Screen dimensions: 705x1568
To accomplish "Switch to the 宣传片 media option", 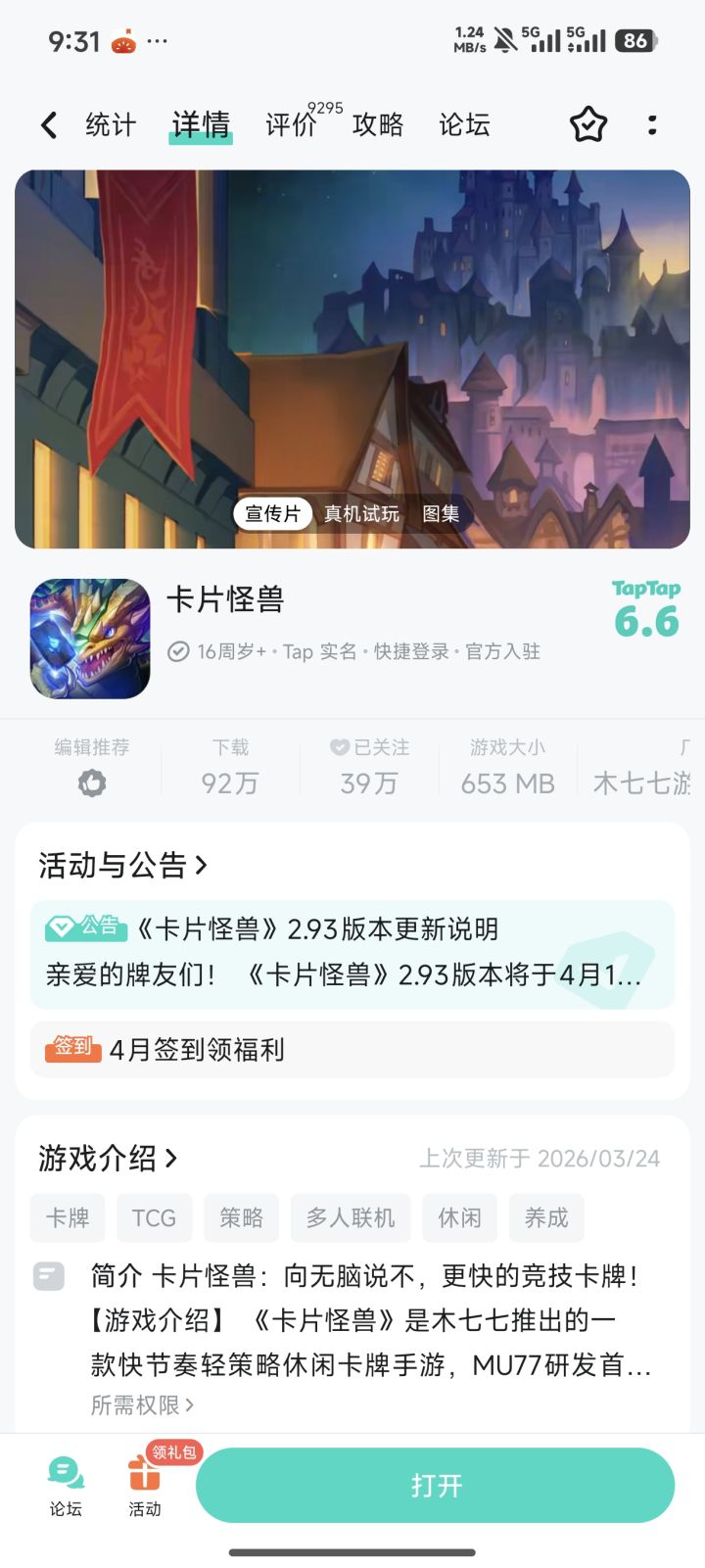I will pos(275,513).
